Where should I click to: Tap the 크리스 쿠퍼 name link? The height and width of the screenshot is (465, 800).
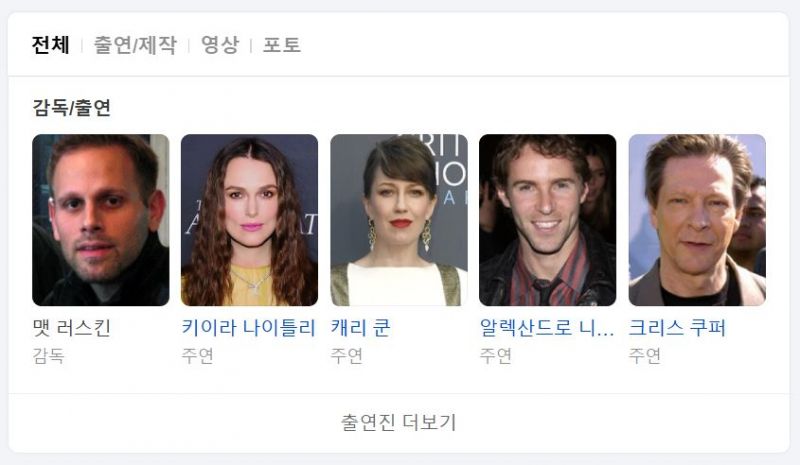(677, 328)
